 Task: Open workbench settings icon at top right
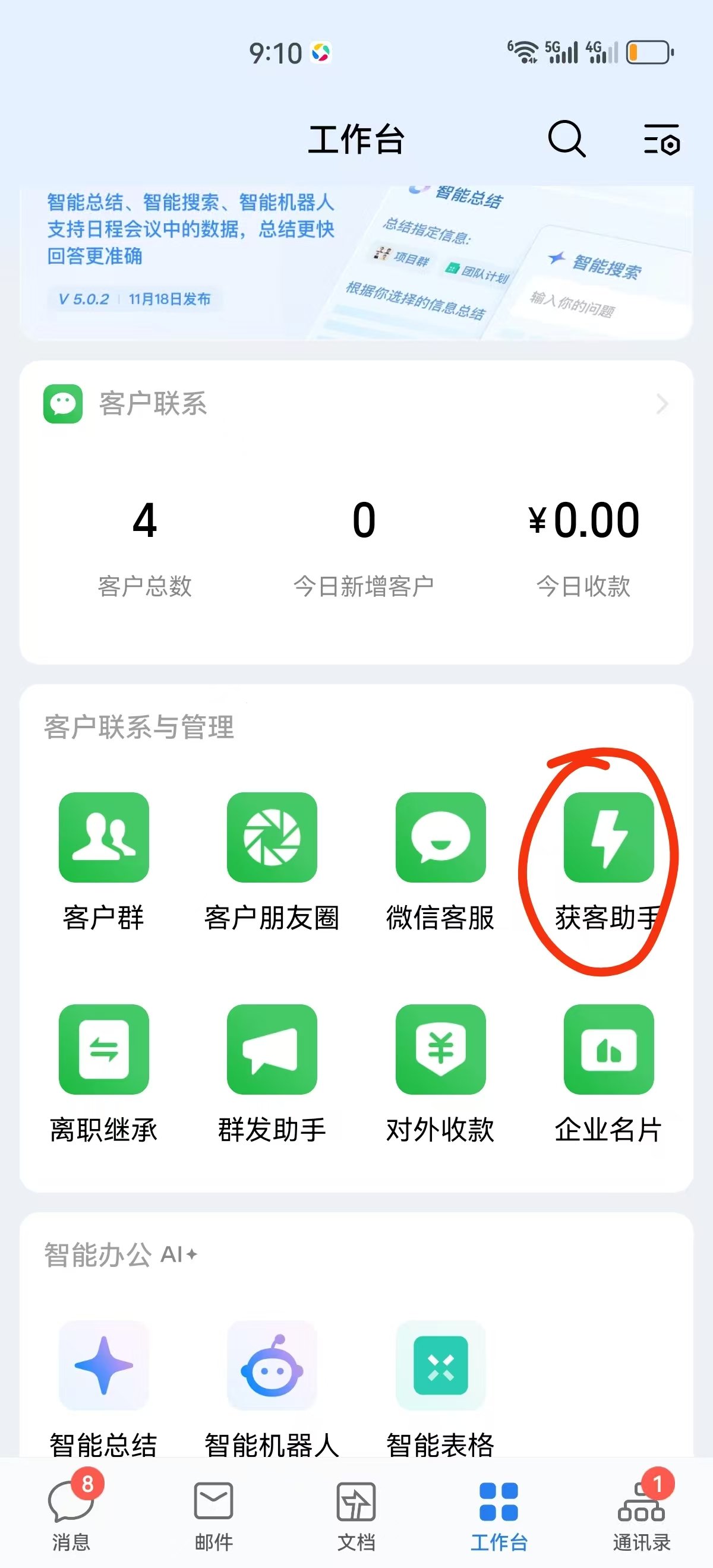[662, 140]
